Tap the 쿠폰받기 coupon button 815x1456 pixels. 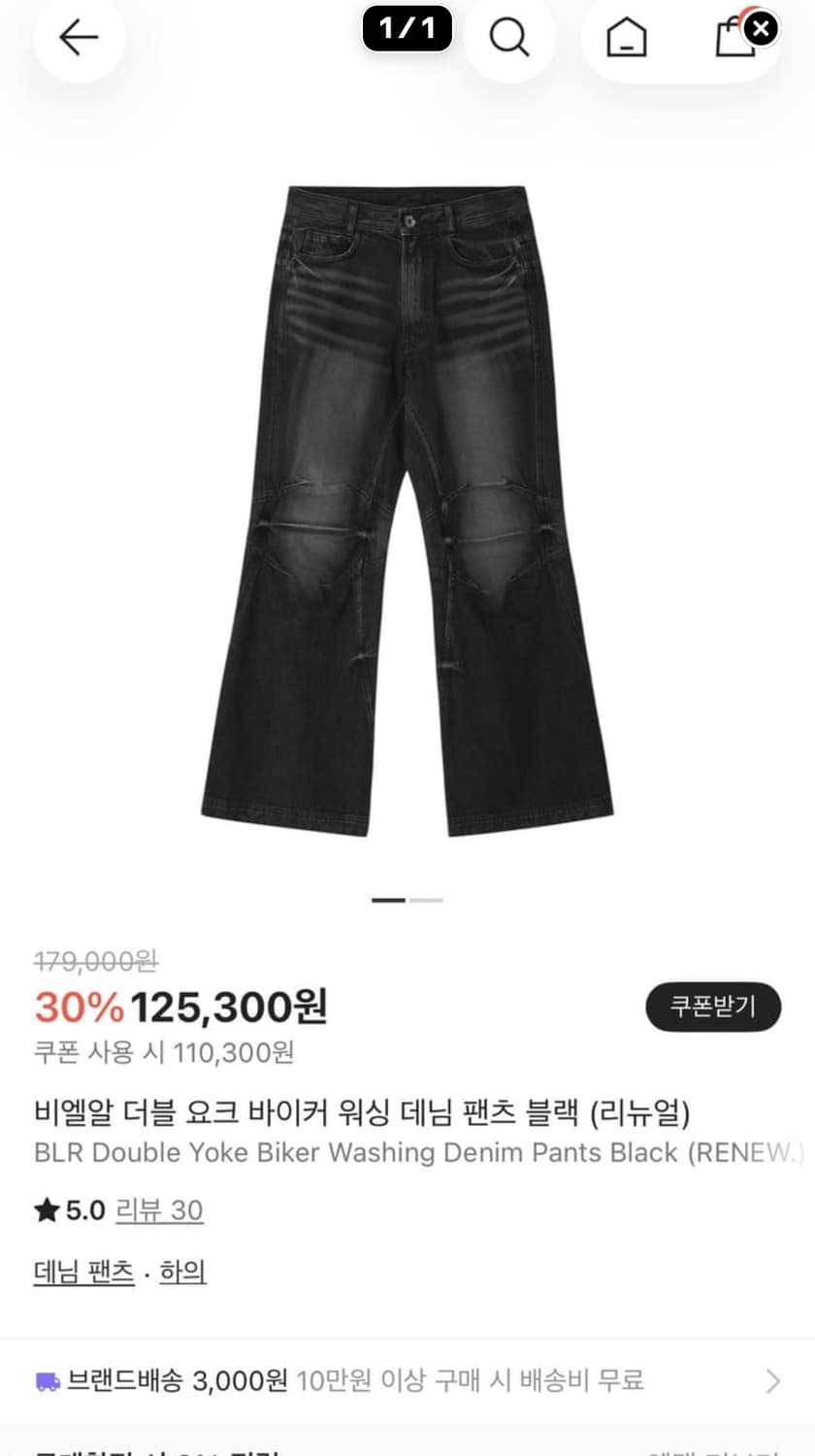[x=713, y=1008]
